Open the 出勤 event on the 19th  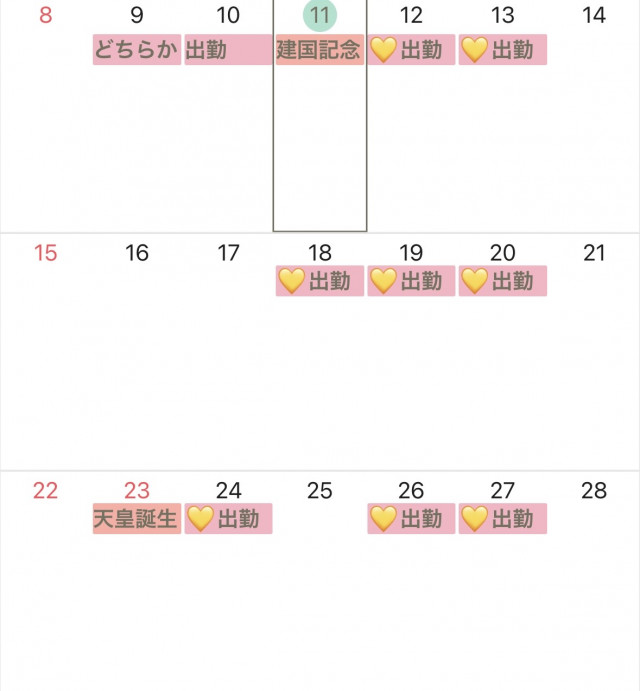point(411,281)
